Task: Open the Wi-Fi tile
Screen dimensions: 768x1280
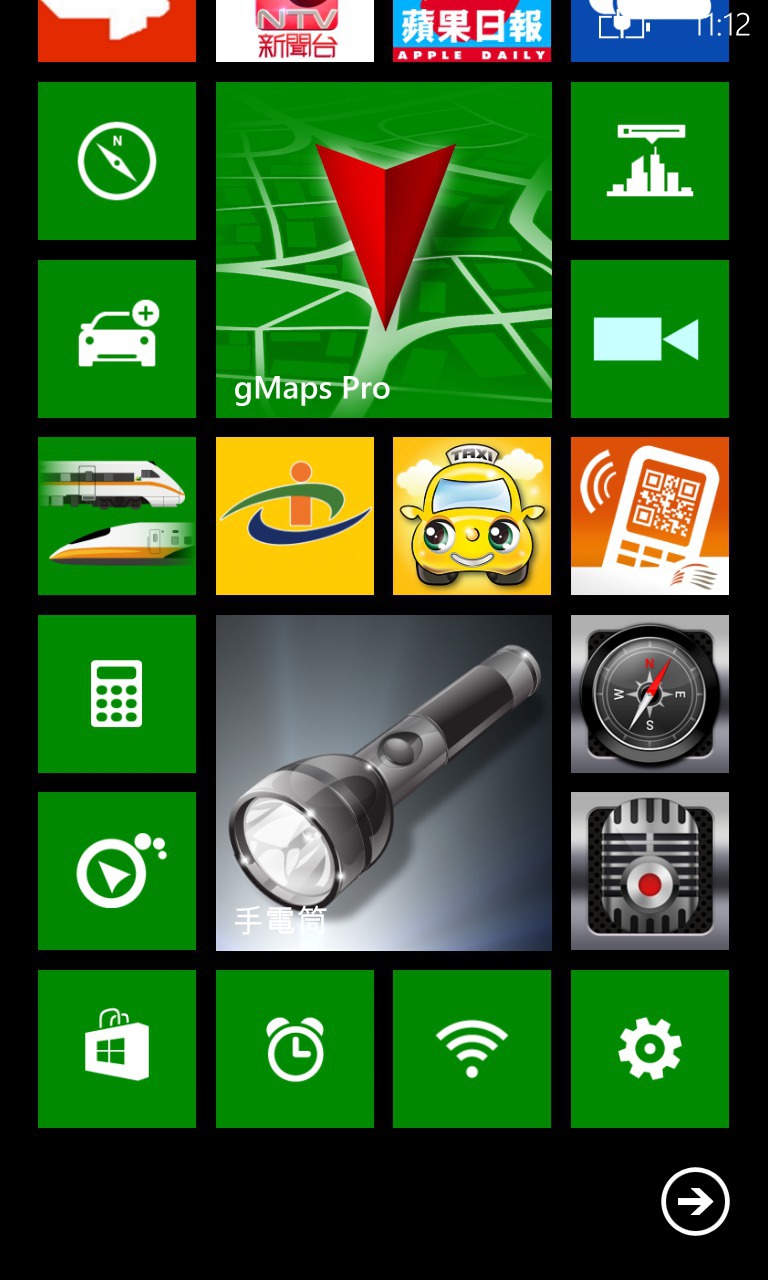Action: 472,1048
